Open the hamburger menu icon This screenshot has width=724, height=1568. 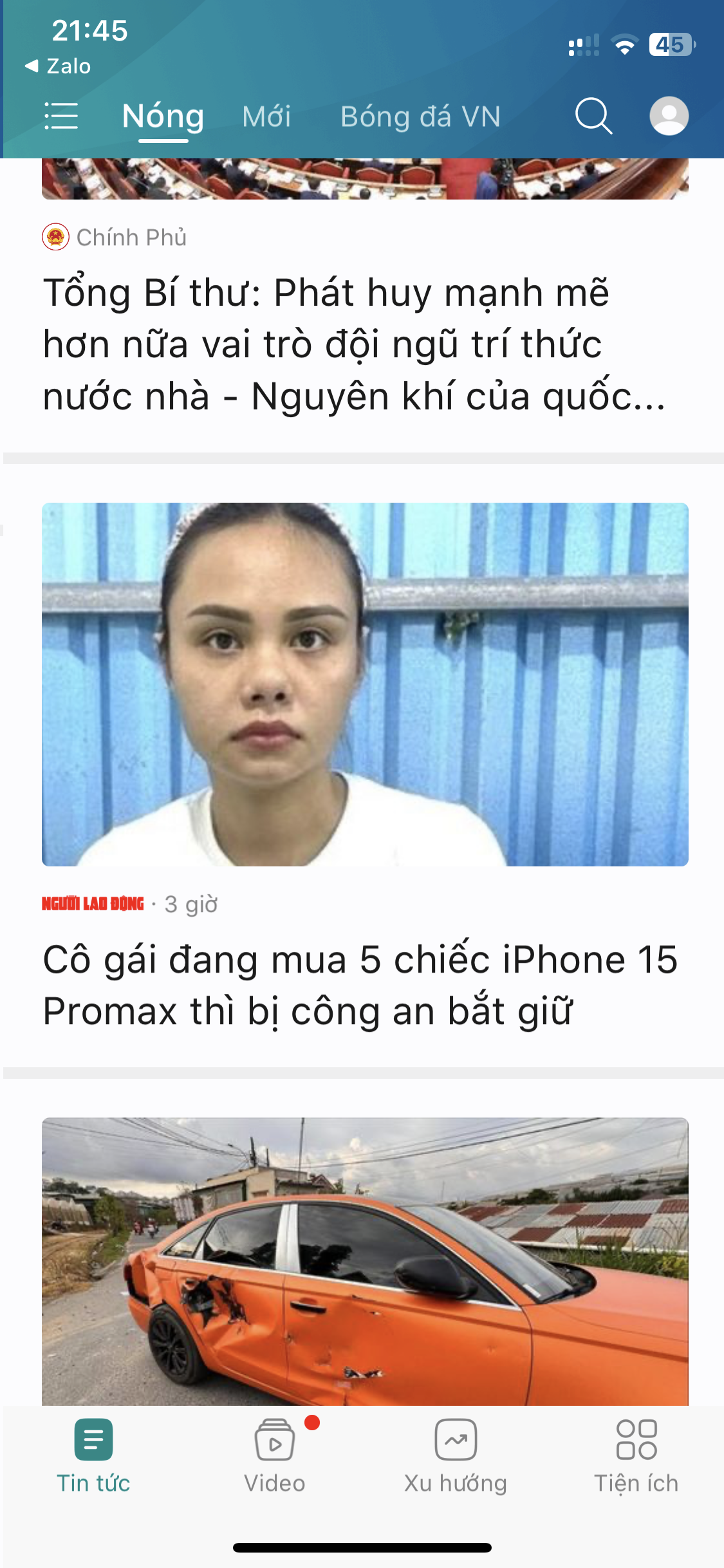[61, 116]
